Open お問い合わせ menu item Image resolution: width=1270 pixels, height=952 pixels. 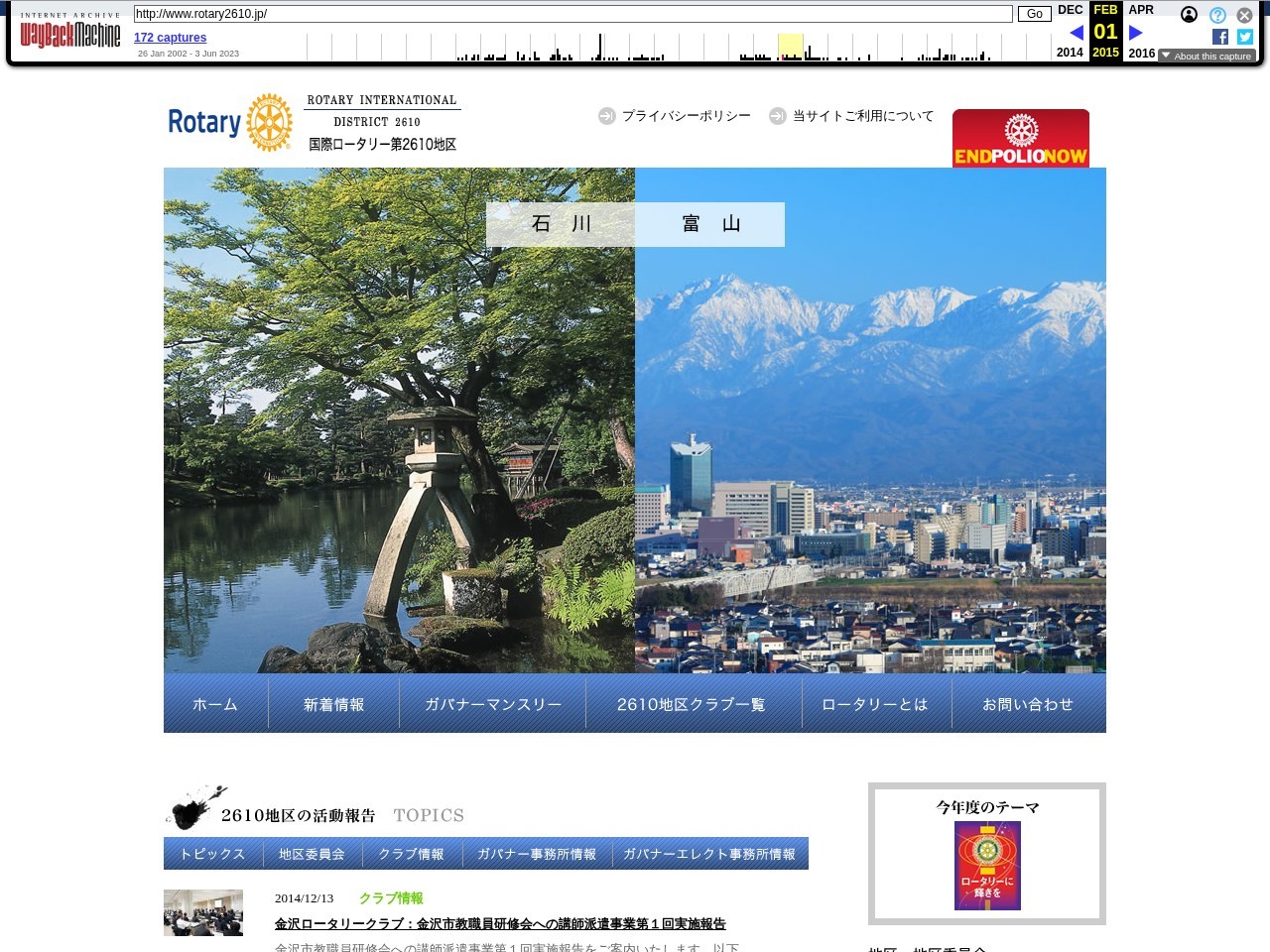pyautogui.click(x=1028, y=704)
